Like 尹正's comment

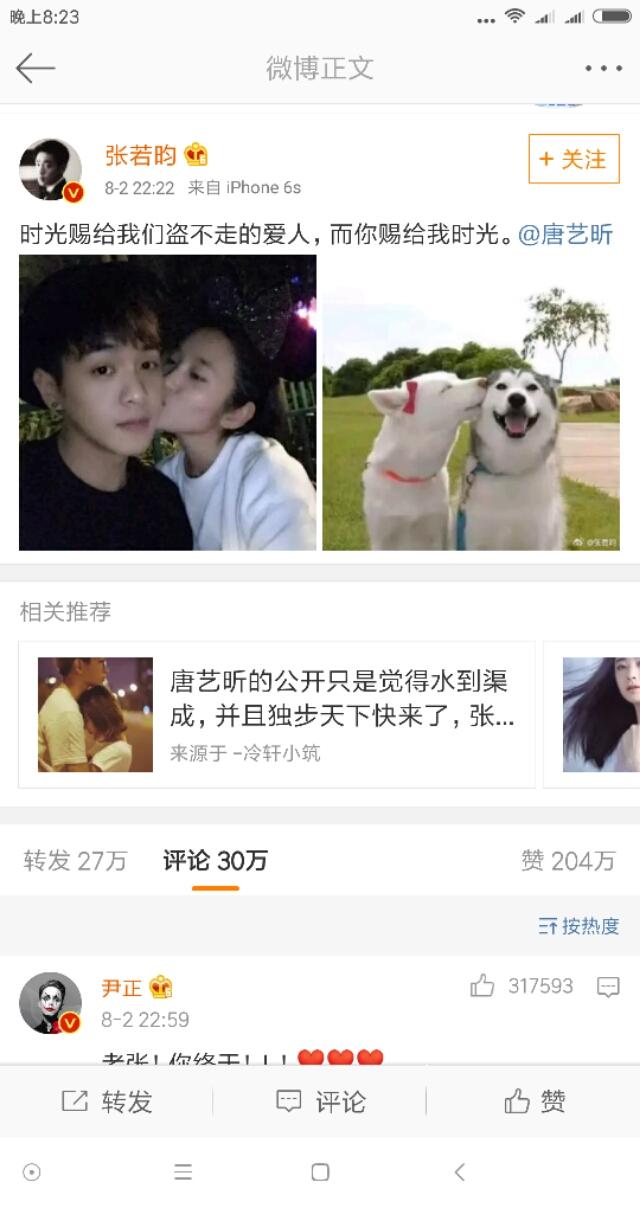[483, 987]
